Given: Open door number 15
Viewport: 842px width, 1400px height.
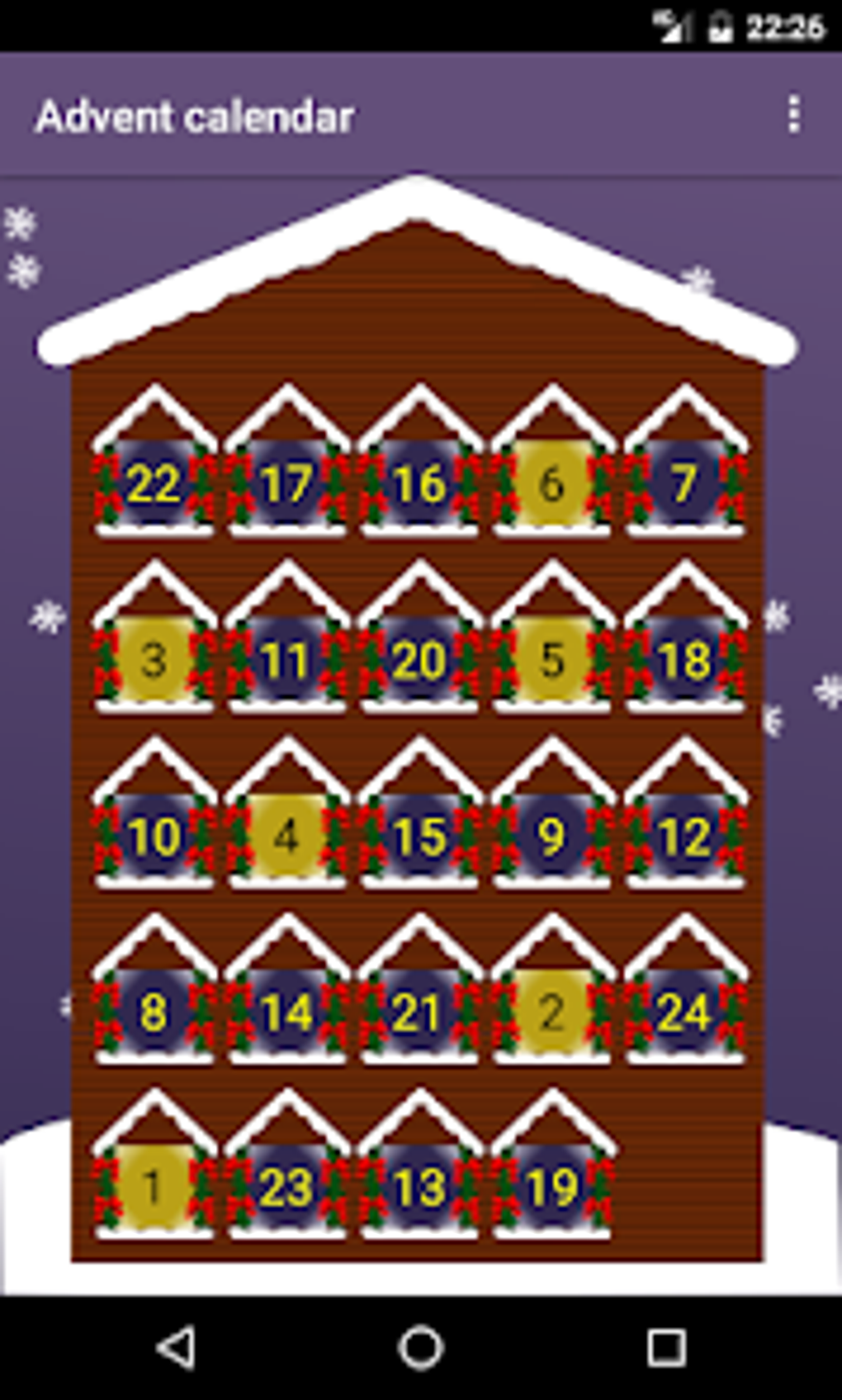Looking at the screenshot, I should tap(419, 838).
